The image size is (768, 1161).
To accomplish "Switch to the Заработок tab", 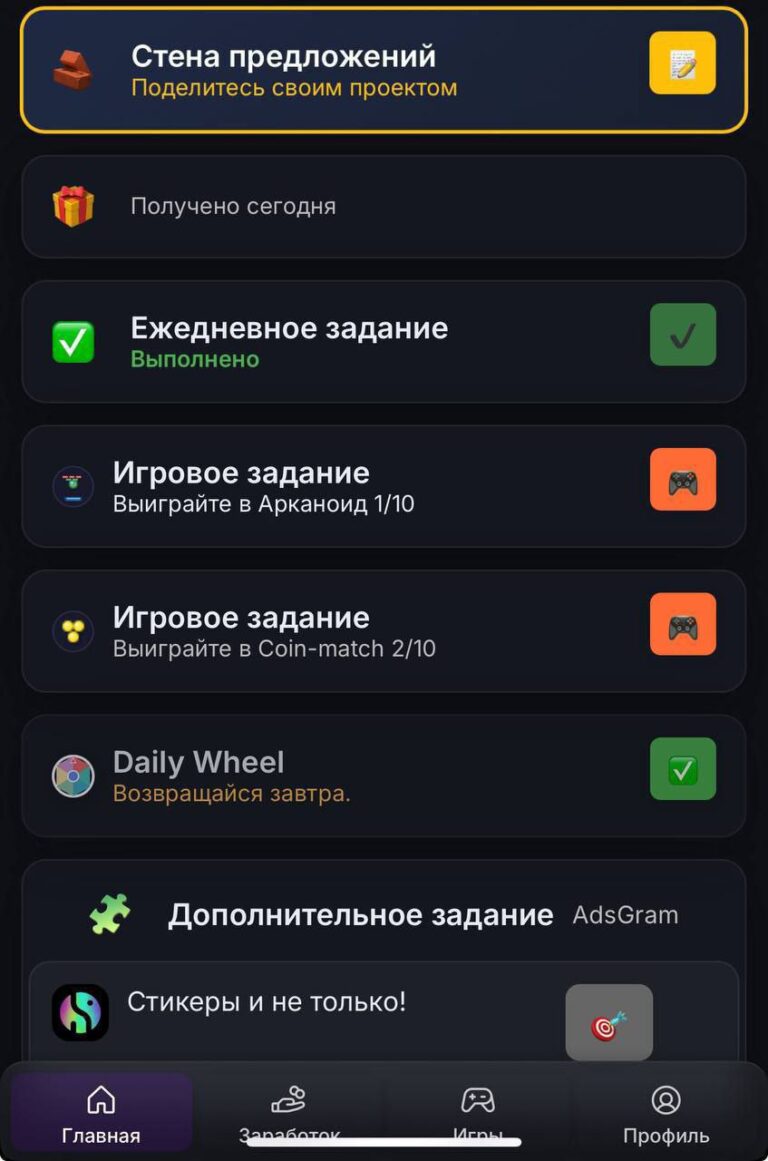I will click(x=289, y=1114).
